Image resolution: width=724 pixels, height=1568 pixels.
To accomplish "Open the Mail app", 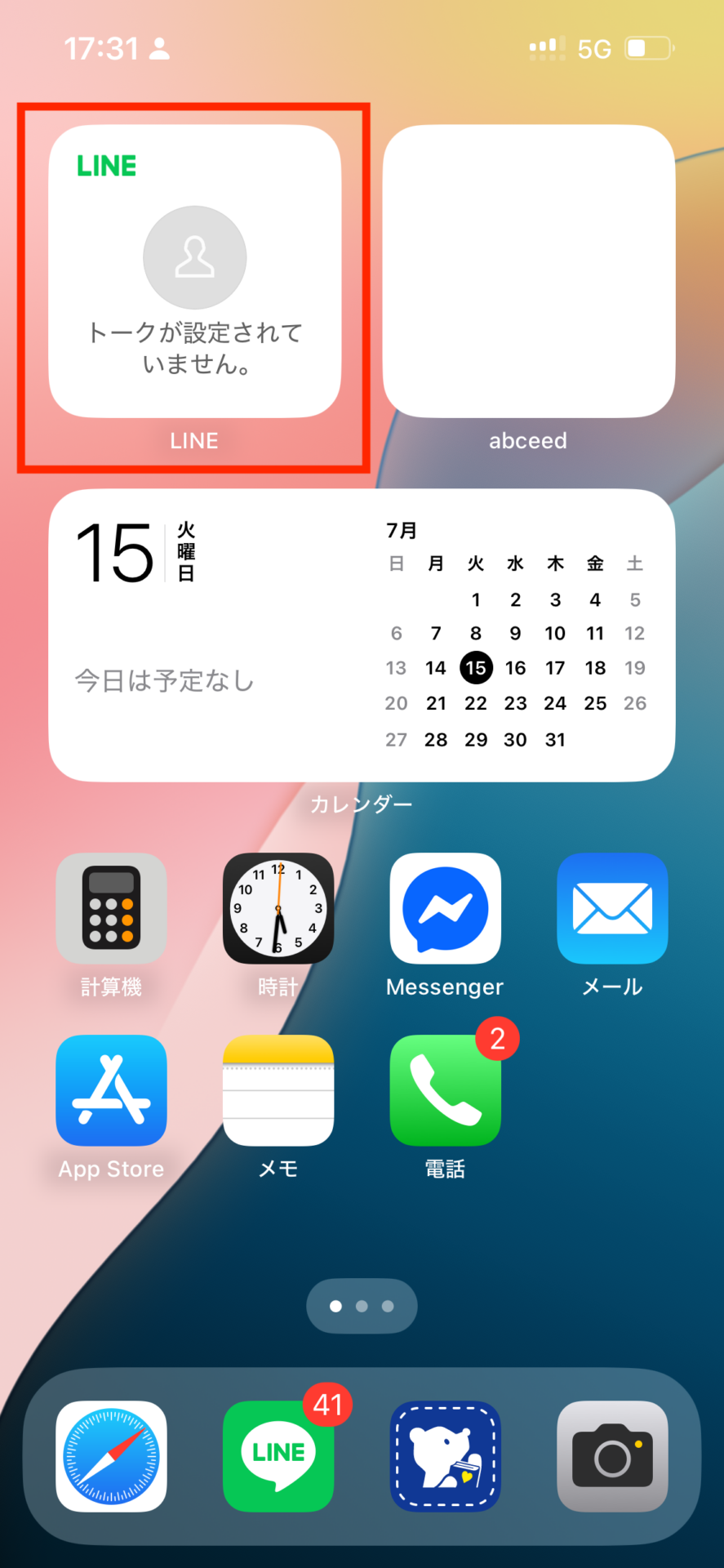I will pyautogui.click(x=612, y=908).
